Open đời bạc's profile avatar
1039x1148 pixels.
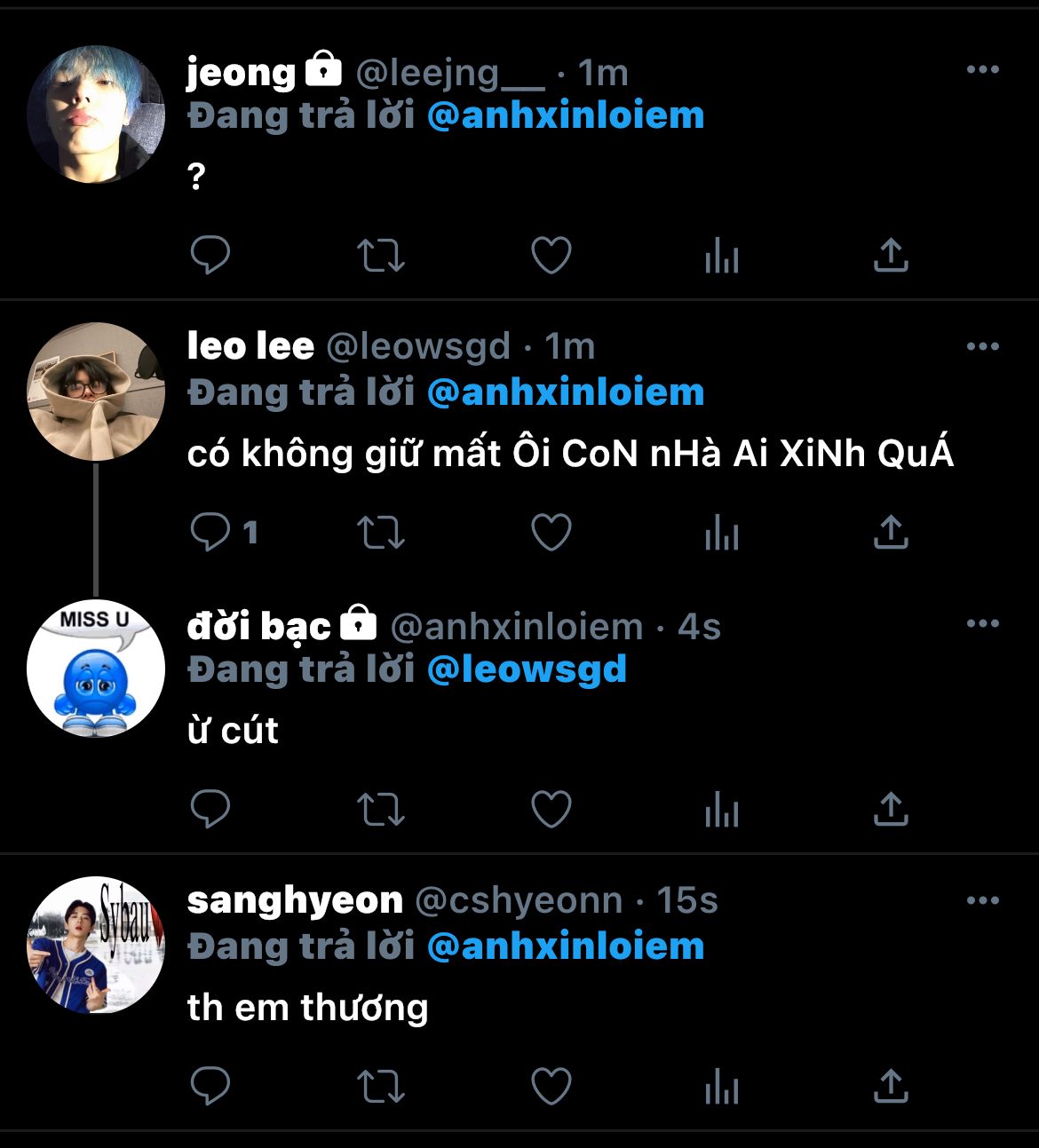[x=96, y=669]
